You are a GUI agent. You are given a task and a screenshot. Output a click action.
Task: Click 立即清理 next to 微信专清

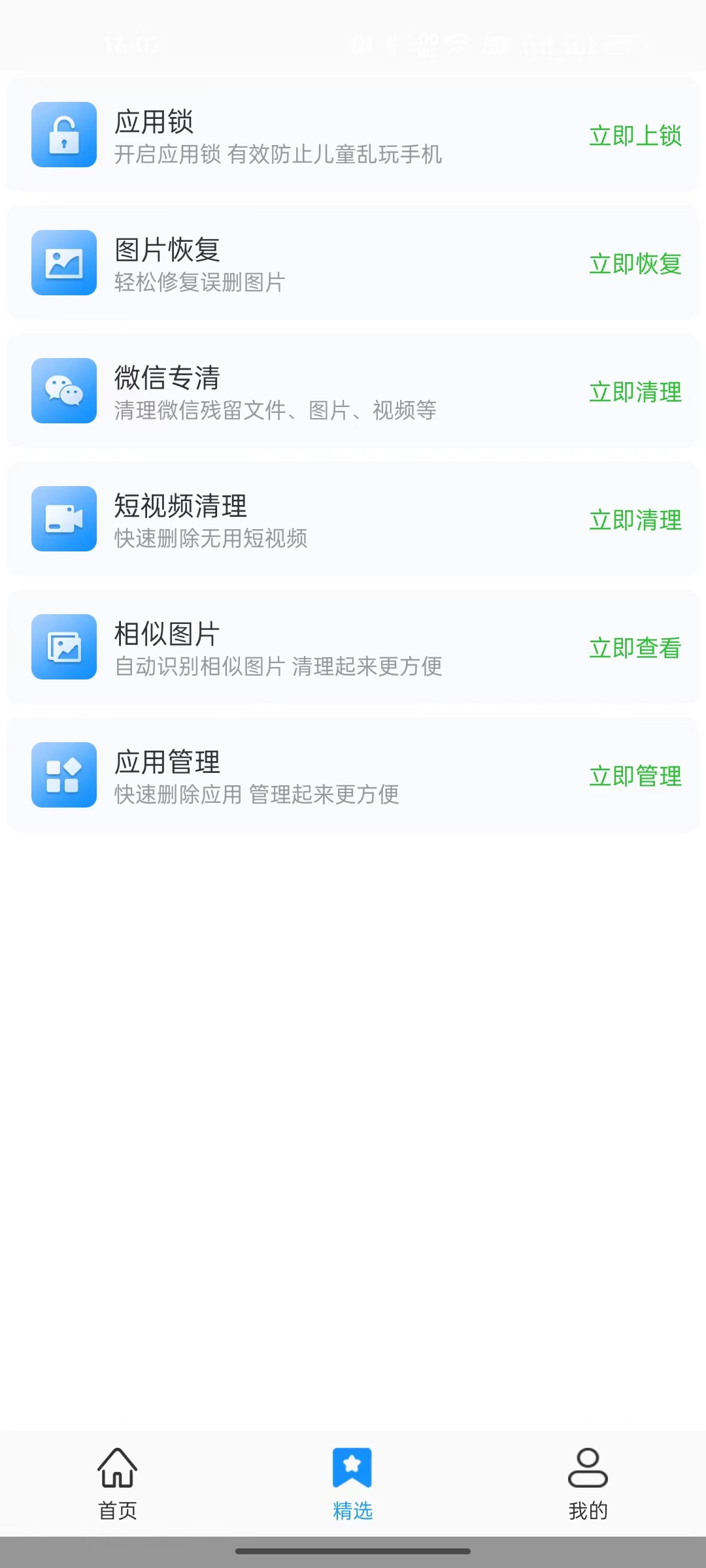[x=634, y=393]
